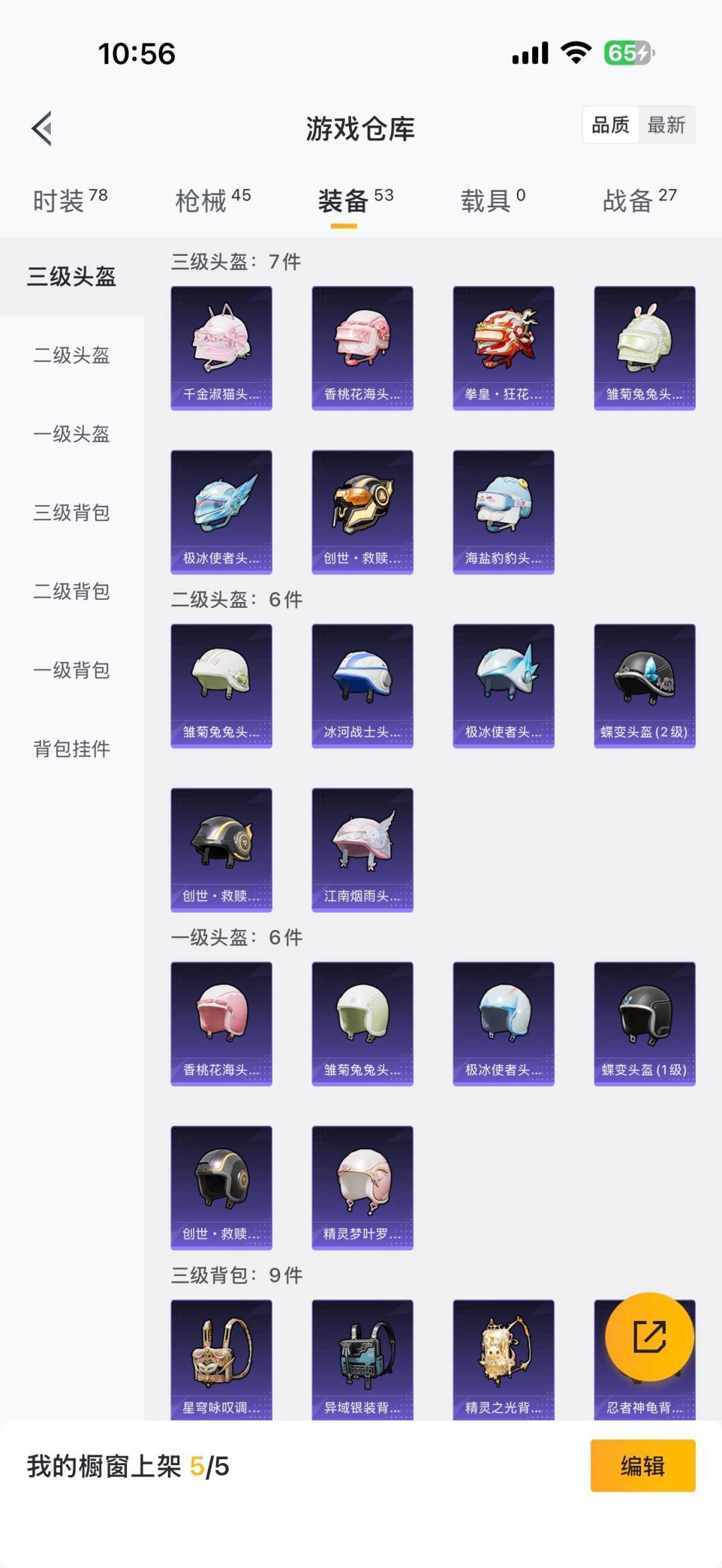Screen dimensions: 722x1568
Task: View the 蝶变头盔 (2级) item
Action: click(x=644, y=685)
